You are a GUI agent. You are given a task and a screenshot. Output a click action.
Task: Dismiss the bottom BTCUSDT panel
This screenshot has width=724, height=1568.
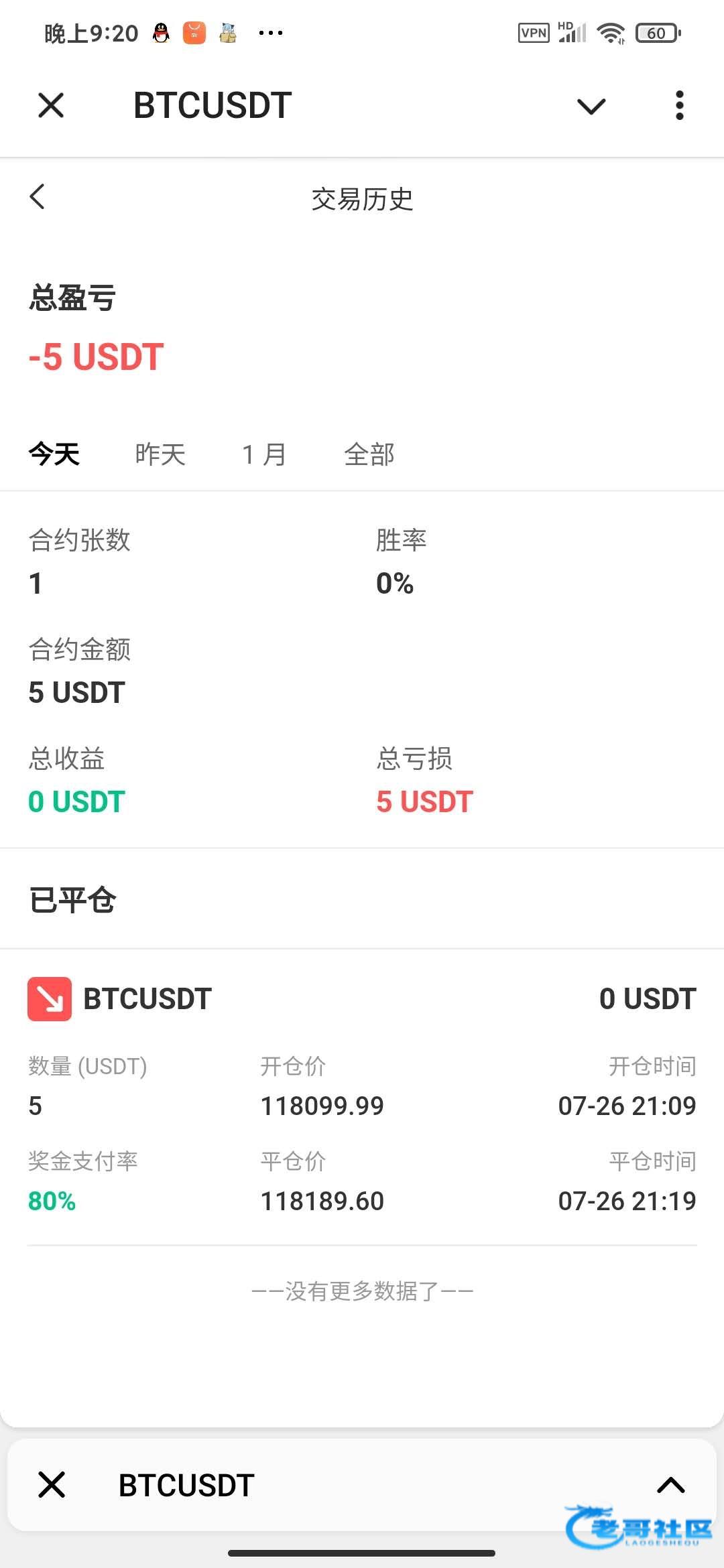52,1484
